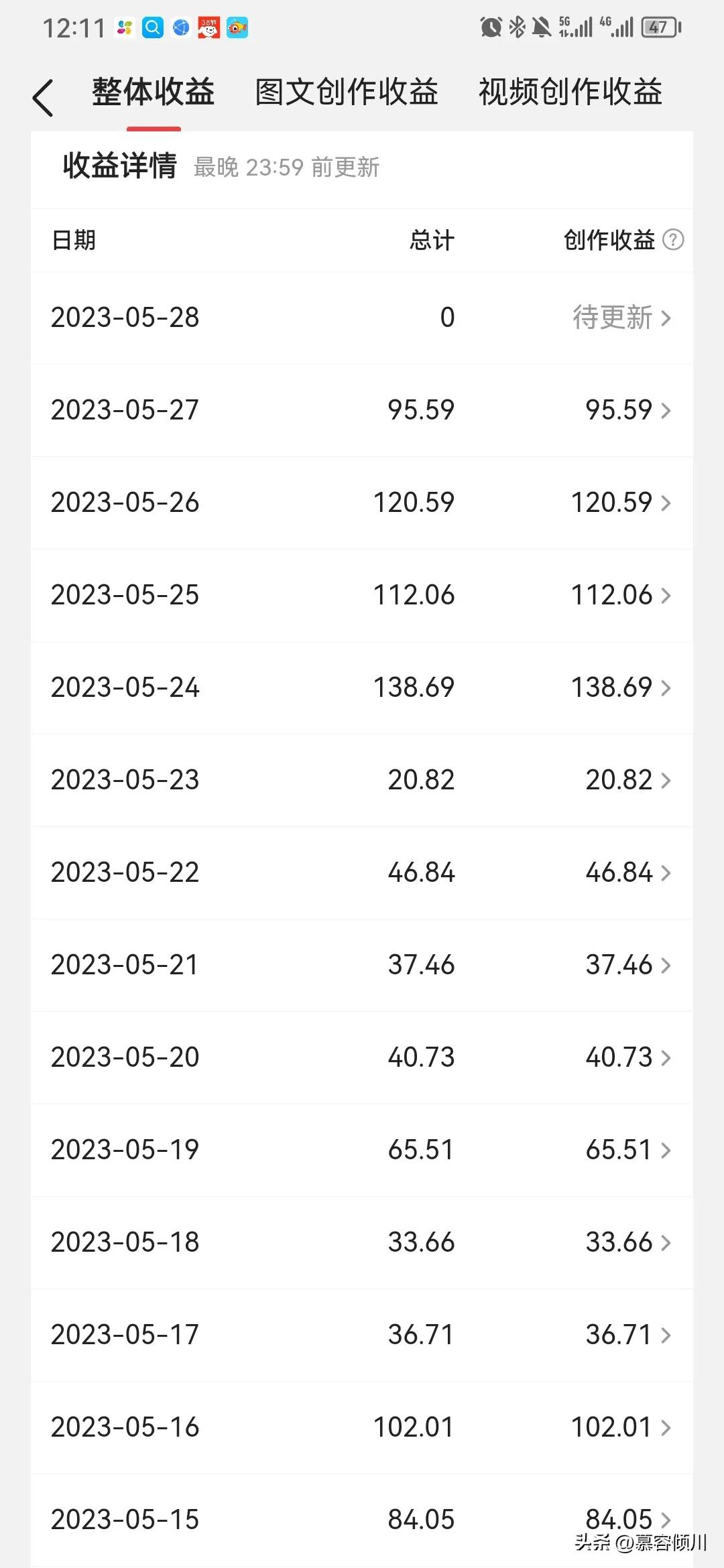Open the 2023-05-28 待更新 row
Image resolution: width=724 pixels, height=1568 pixels.
click(621, 318)
